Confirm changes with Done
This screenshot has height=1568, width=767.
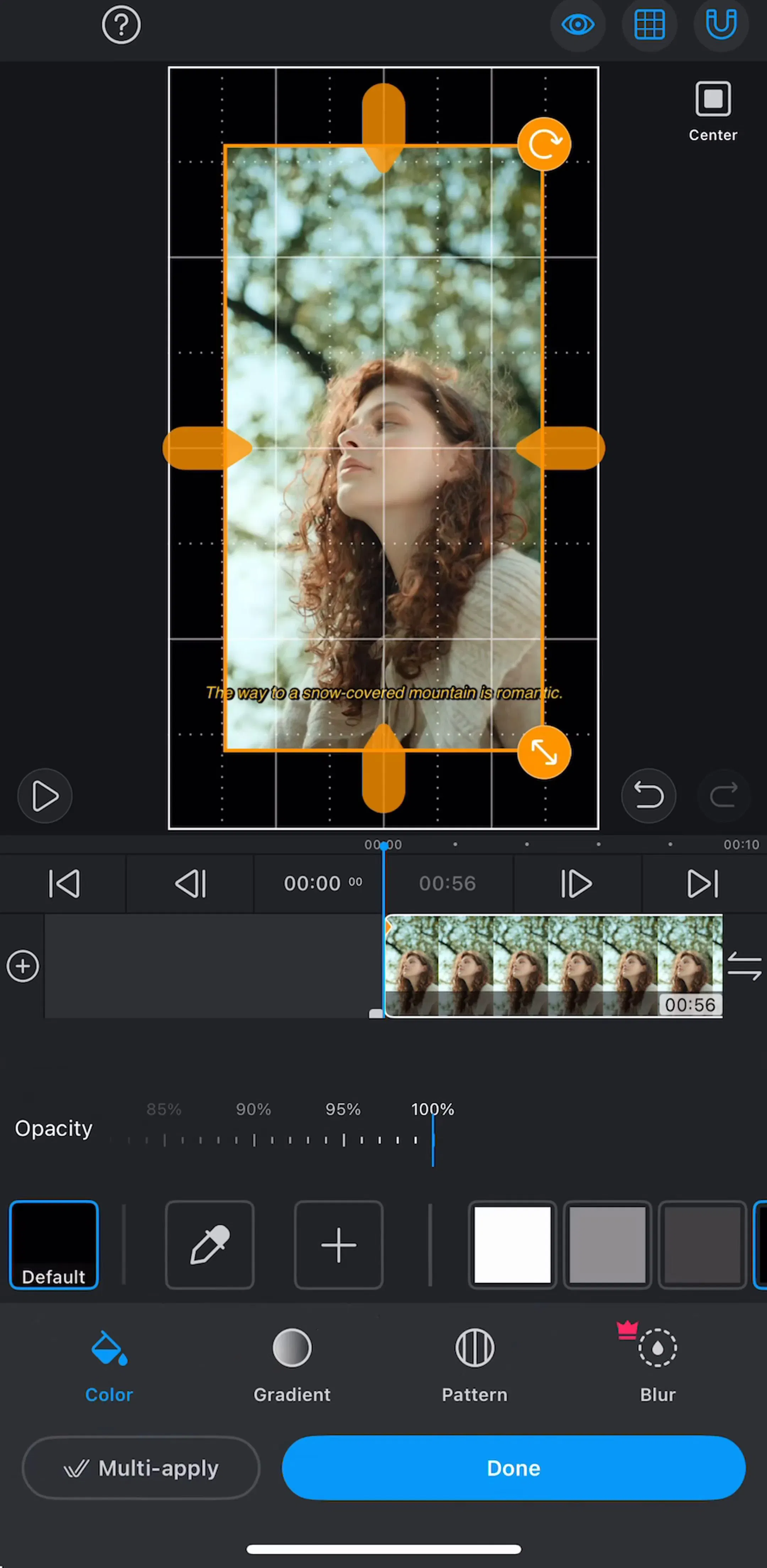pyautogui.click(x=513, y=1467)
